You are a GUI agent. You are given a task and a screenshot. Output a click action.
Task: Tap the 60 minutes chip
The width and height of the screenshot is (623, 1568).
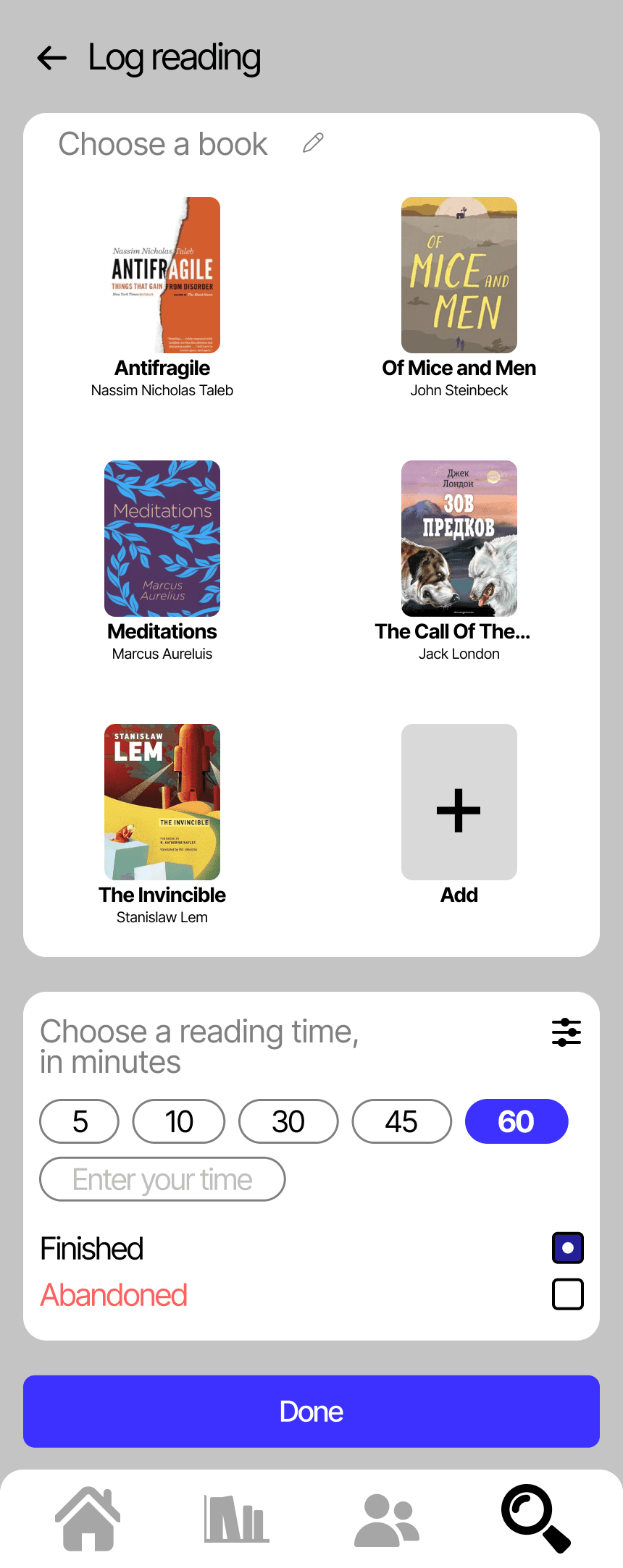point(517,1121)
